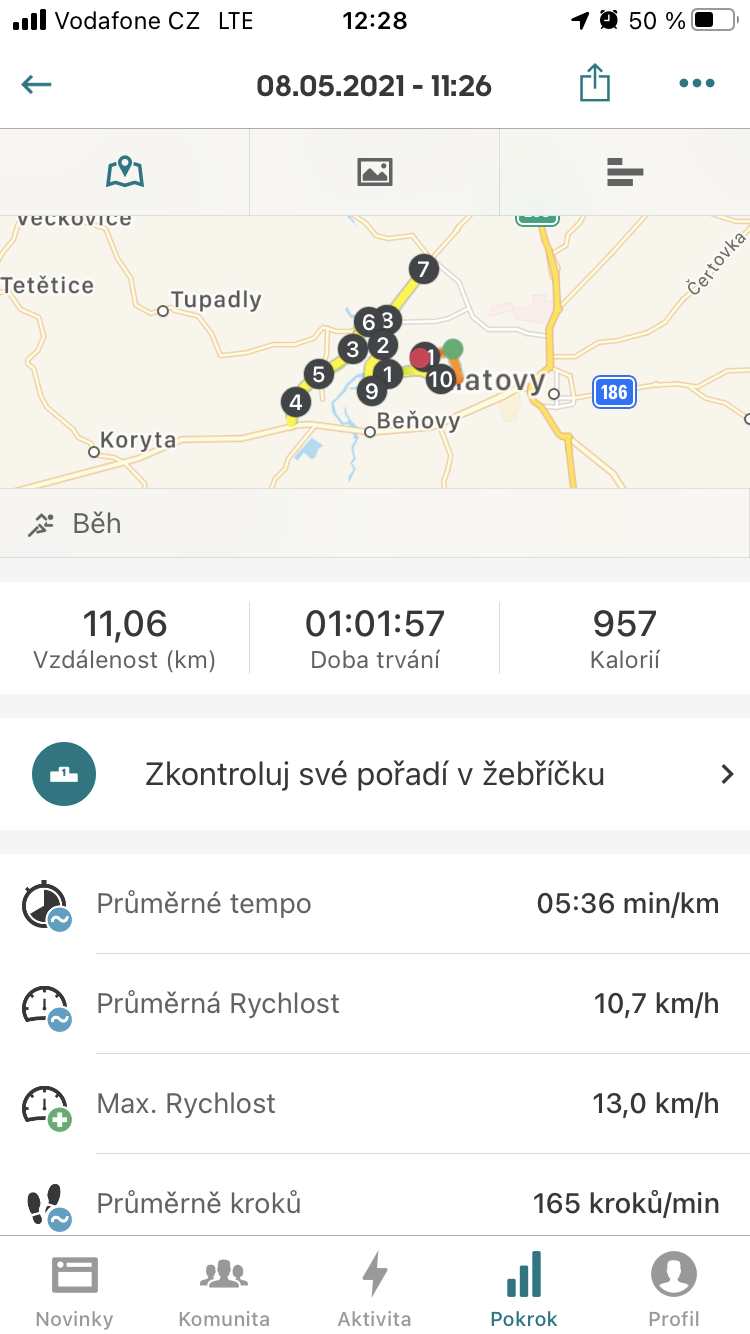Screen dimensions: 750x1334
Task: Open Zkontroluj své pořadí v žebříčku
Action: (375, 774)
